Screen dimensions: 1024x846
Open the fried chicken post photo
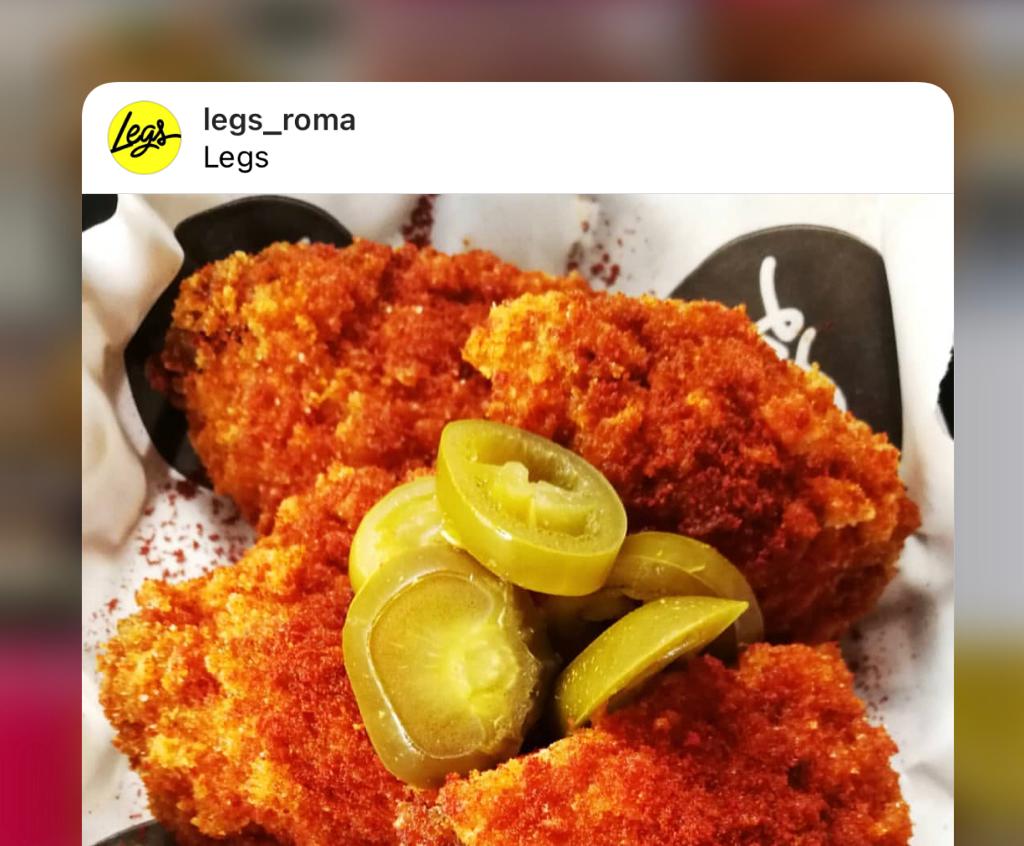pyautogui.click(x=517, y=520)
